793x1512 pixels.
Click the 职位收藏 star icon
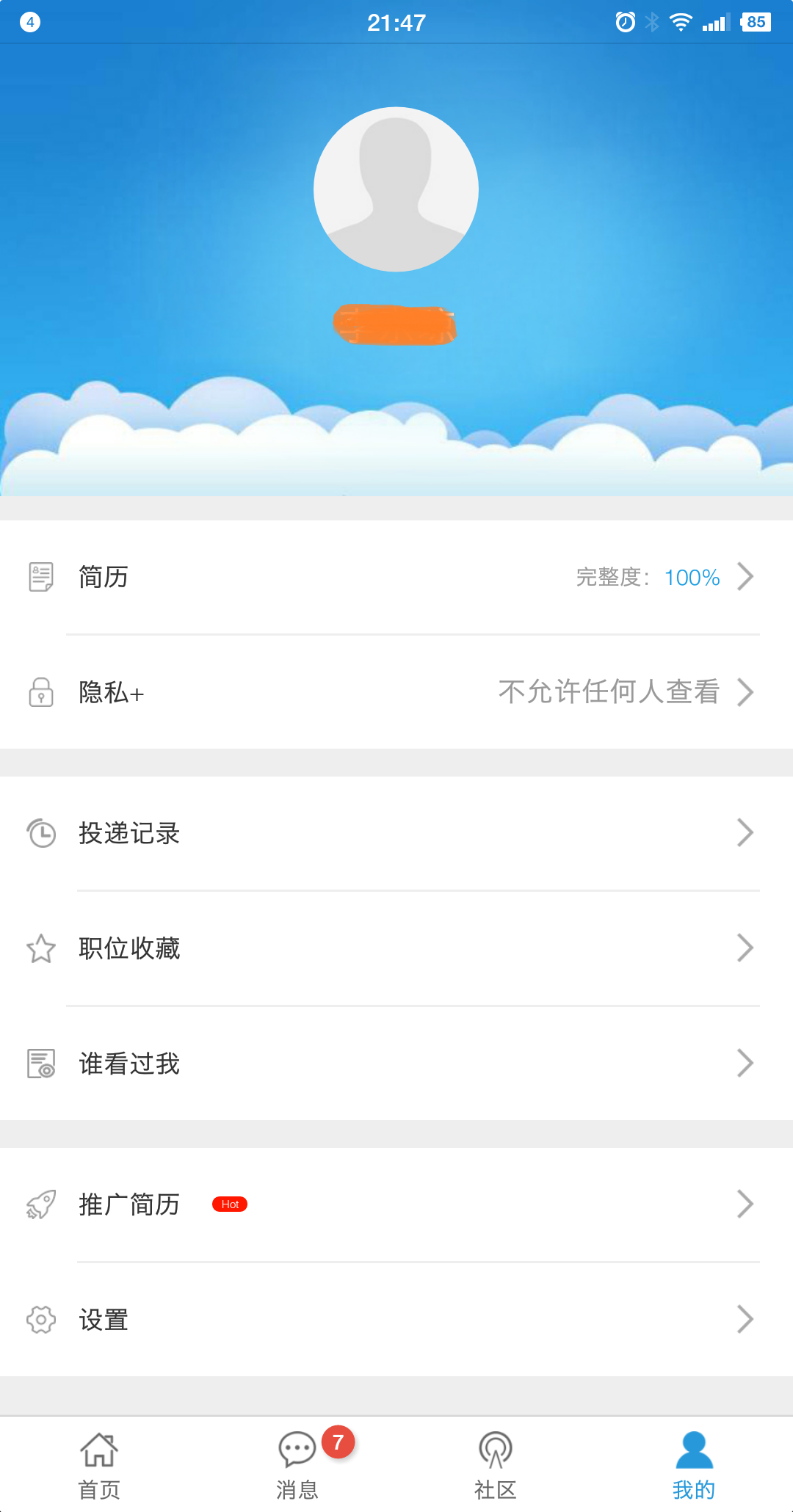click(x=41, y=948)
